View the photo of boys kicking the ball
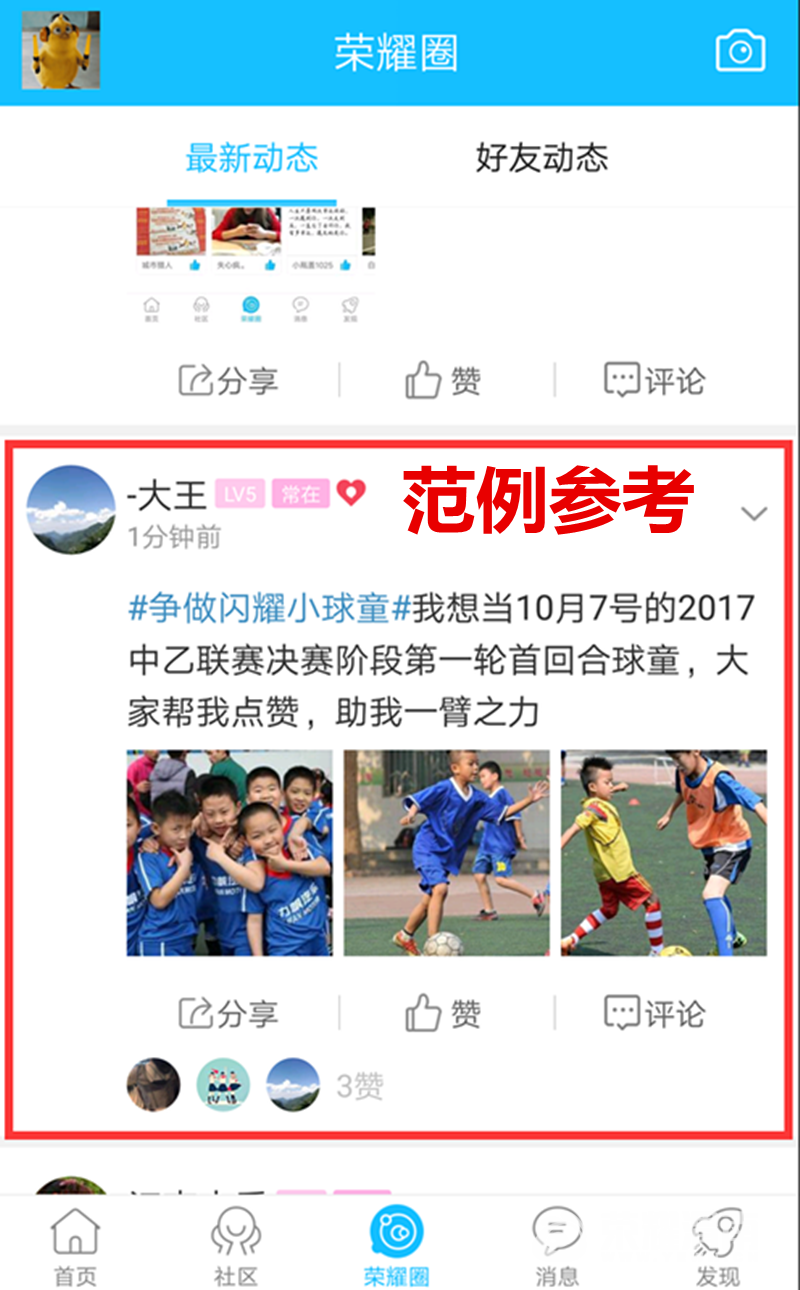Image resolution: width=800 pixels, height=1290 pixels. tap(446, 853)
